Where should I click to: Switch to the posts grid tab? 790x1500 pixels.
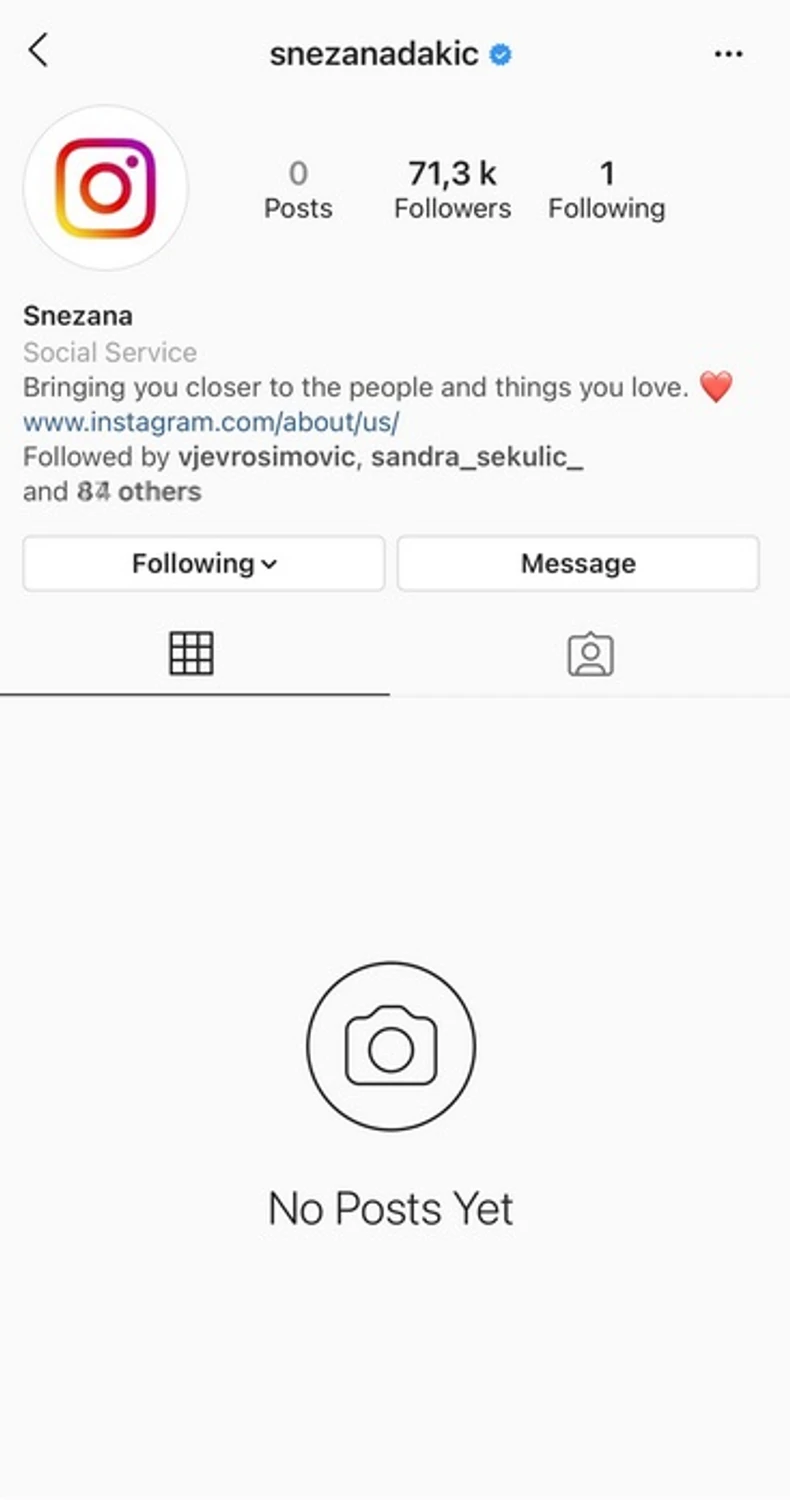click(191, 654)
